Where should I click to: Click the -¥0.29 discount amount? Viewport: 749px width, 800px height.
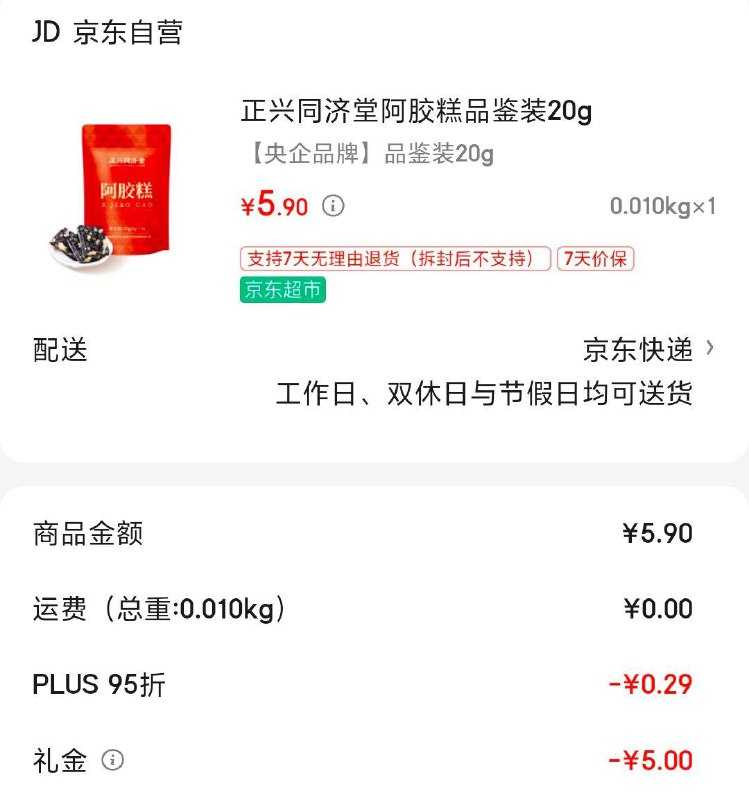pos(665,684)
